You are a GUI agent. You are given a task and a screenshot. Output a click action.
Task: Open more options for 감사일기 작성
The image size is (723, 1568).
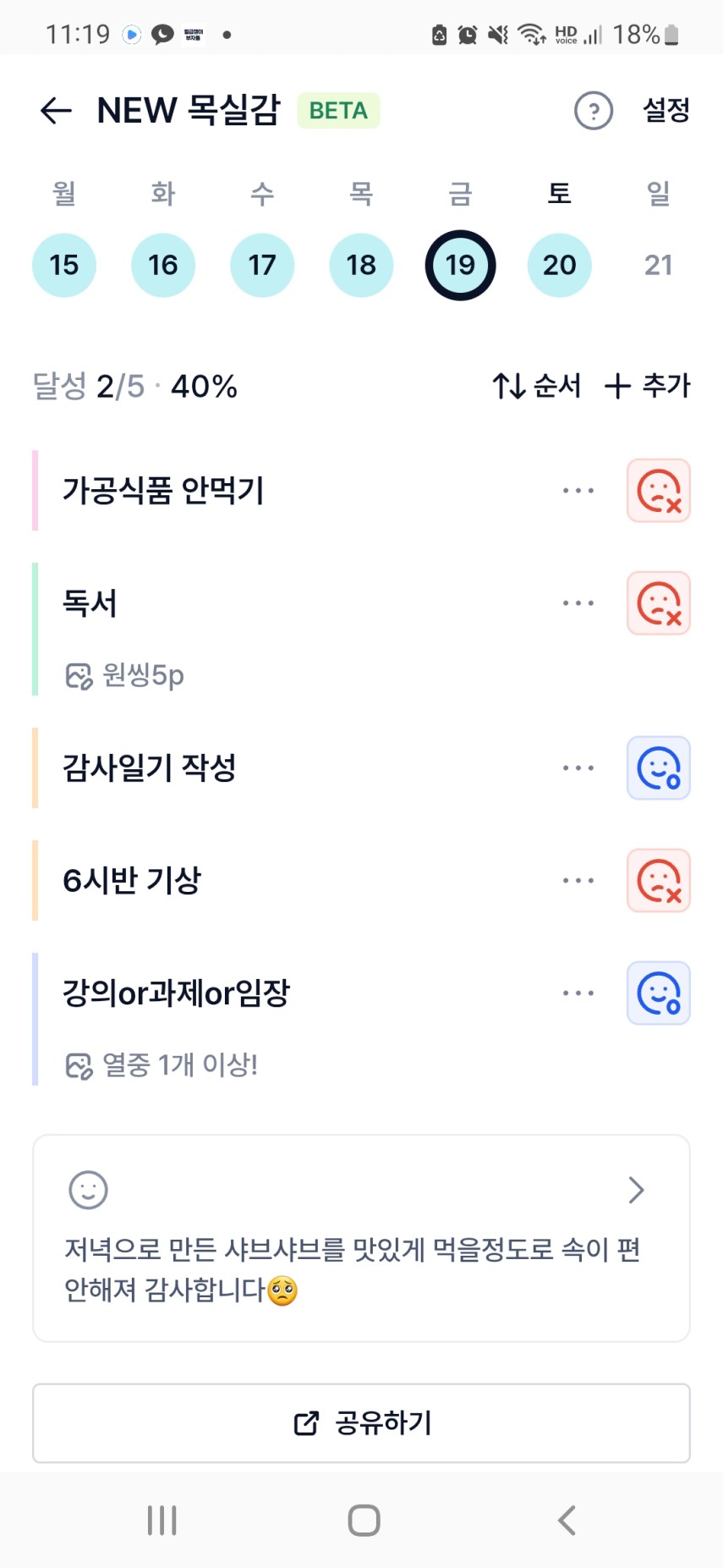click(x=578, y=768)
